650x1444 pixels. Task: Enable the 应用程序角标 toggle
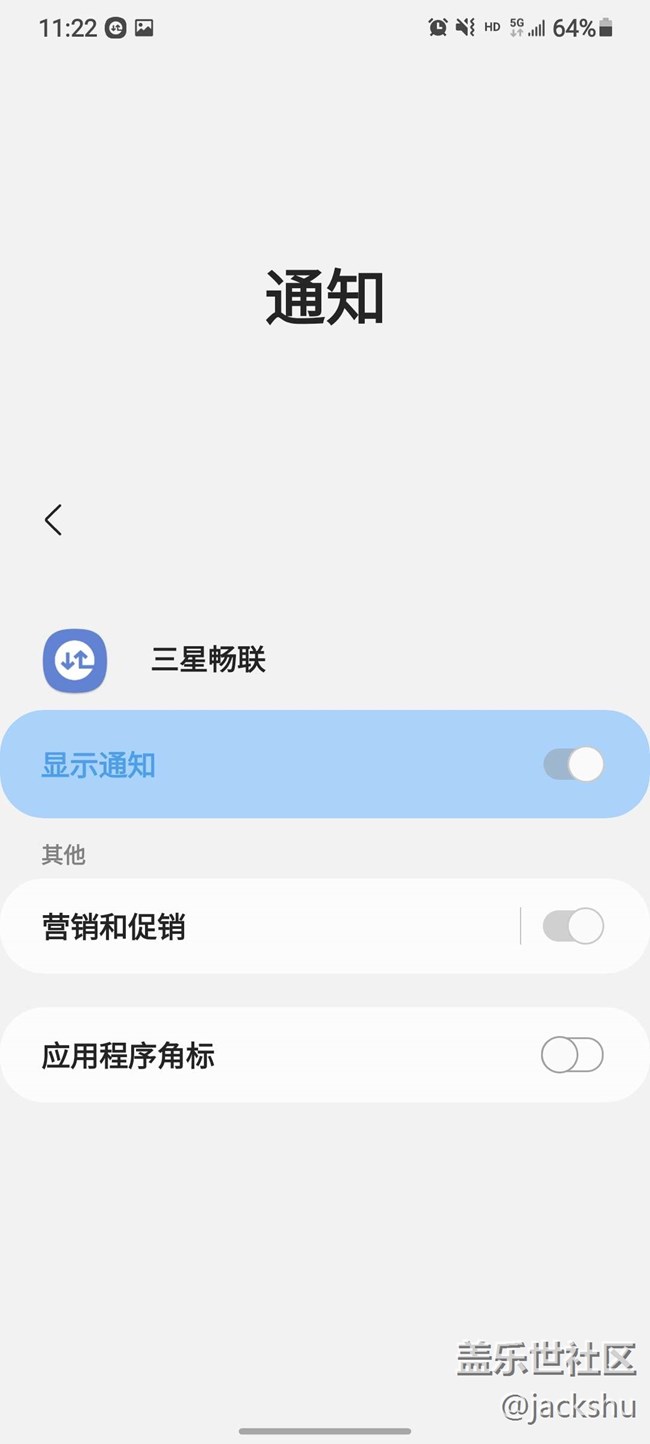point(572,1055)
